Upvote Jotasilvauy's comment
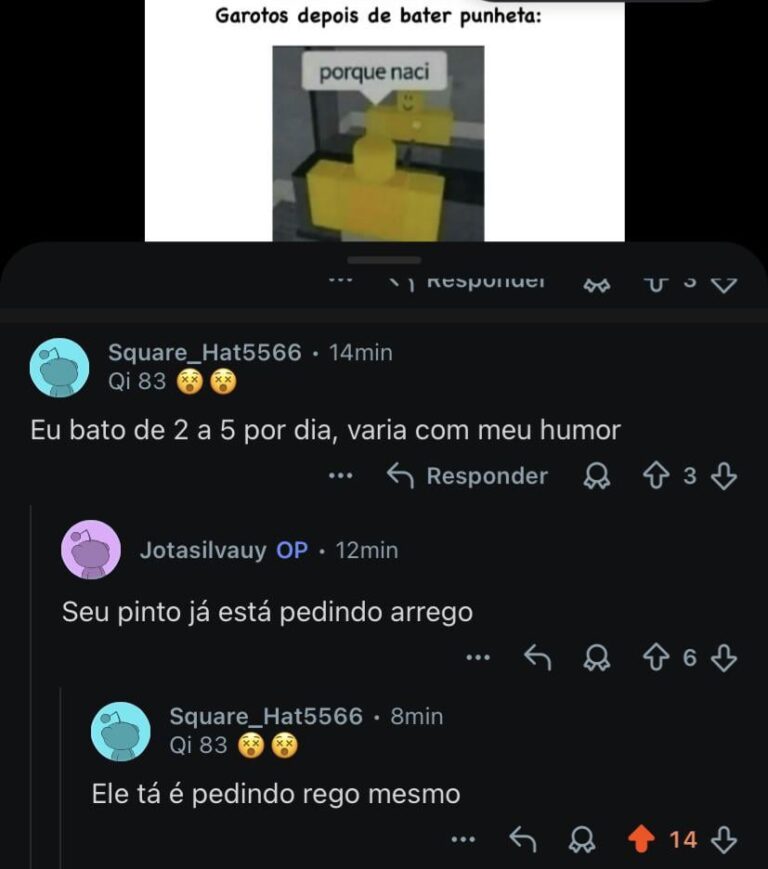 point(655,657)
